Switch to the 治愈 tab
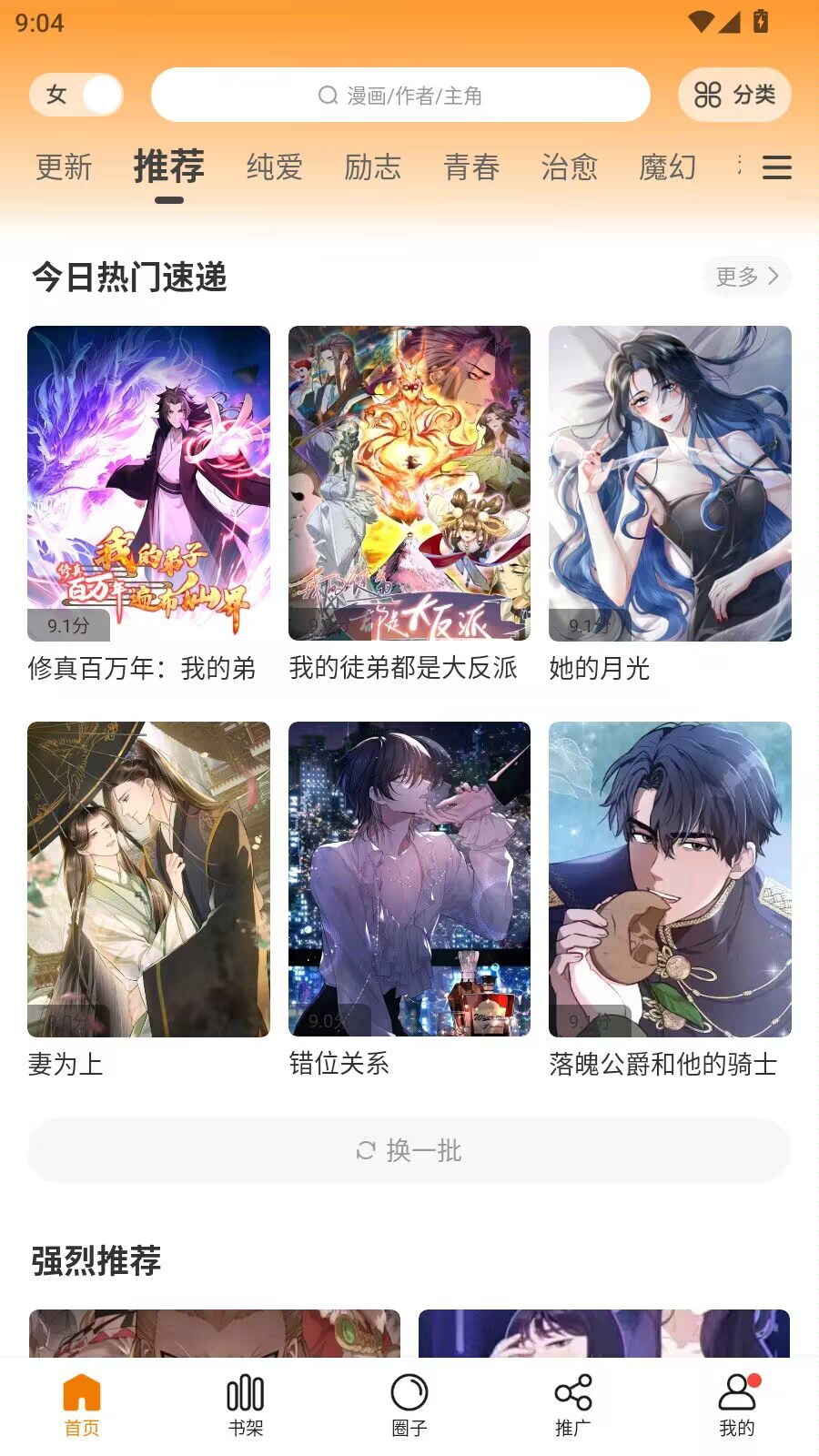The width and height of the screenshot is (819, 1456). [x=570, y=167]
